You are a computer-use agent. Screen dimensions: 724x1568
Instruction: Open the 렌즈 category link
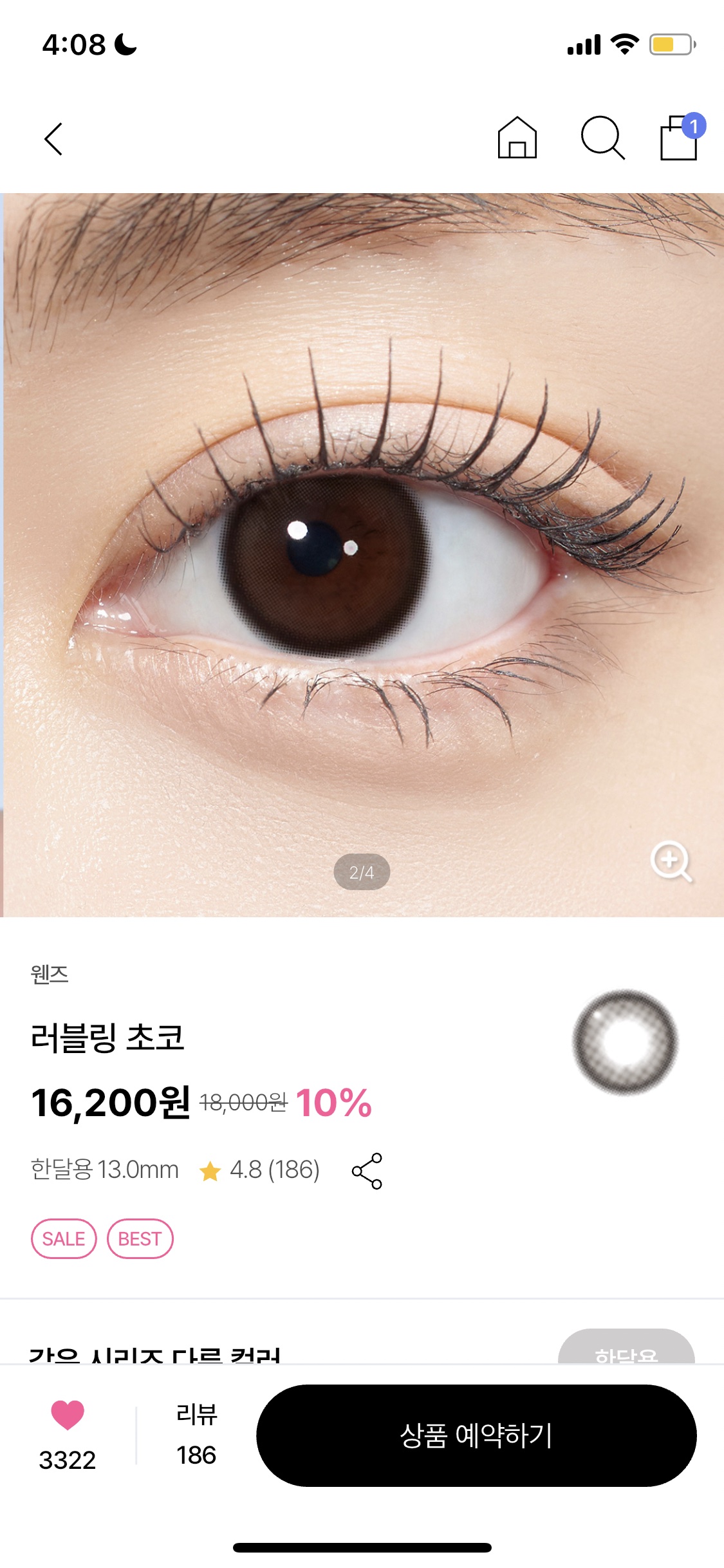click(x=50, y=974)
